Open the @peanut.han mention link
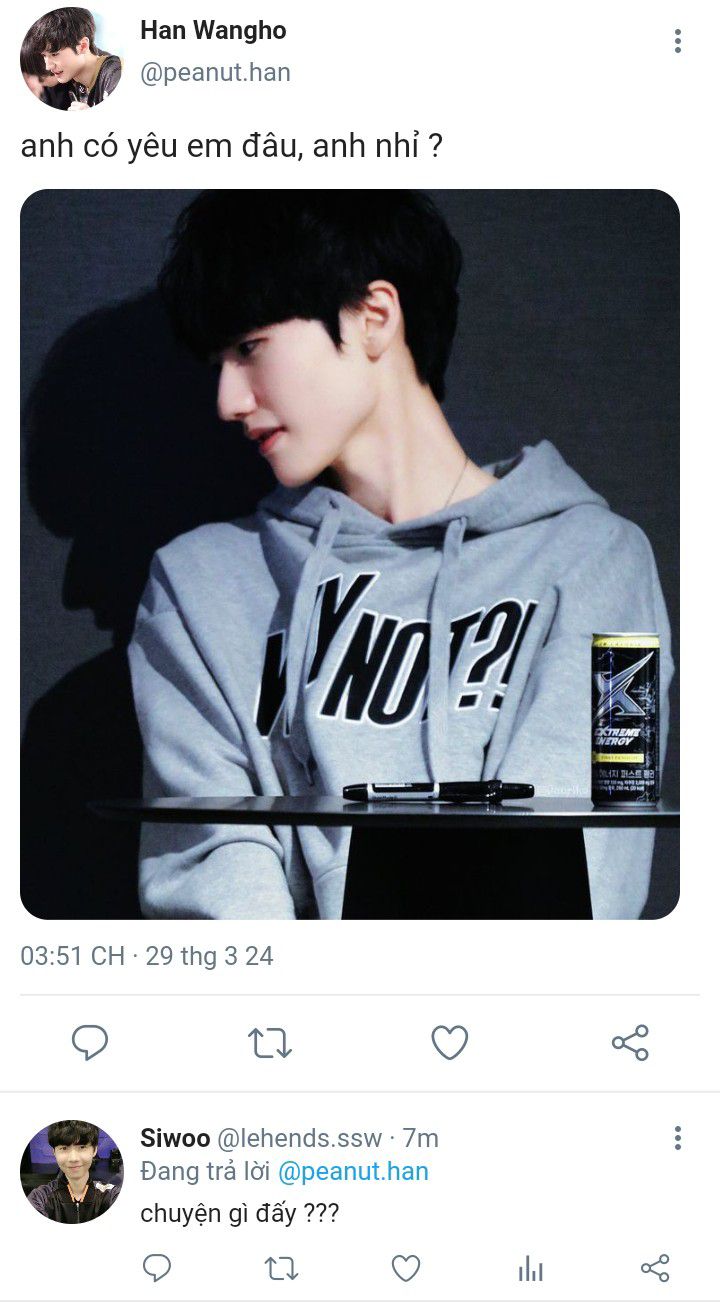Image resolution: width=720 pixels, height=1303 pixels. click(x=353, y=1172)
